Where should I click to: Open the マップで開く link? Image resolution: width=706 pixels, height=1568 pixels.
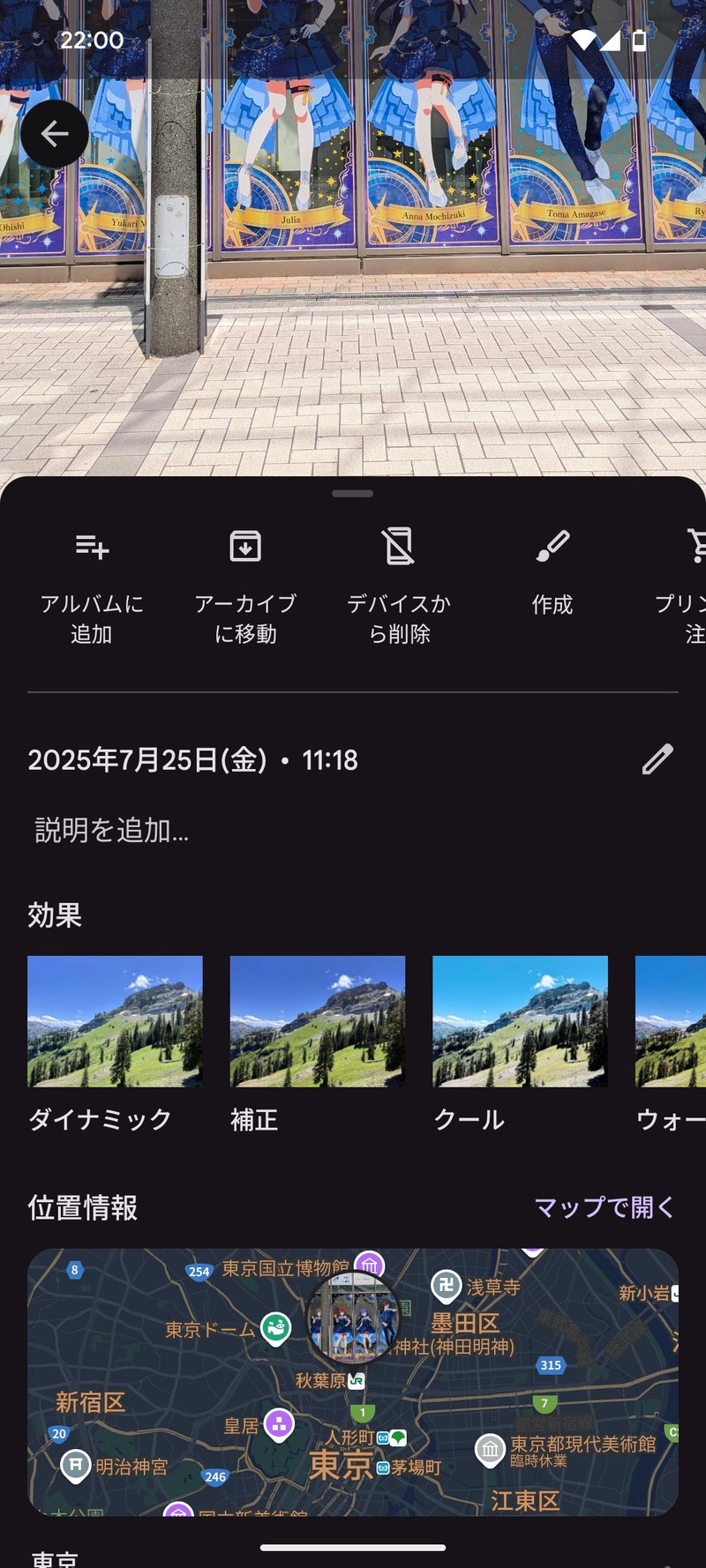[x=605, y=1207]
